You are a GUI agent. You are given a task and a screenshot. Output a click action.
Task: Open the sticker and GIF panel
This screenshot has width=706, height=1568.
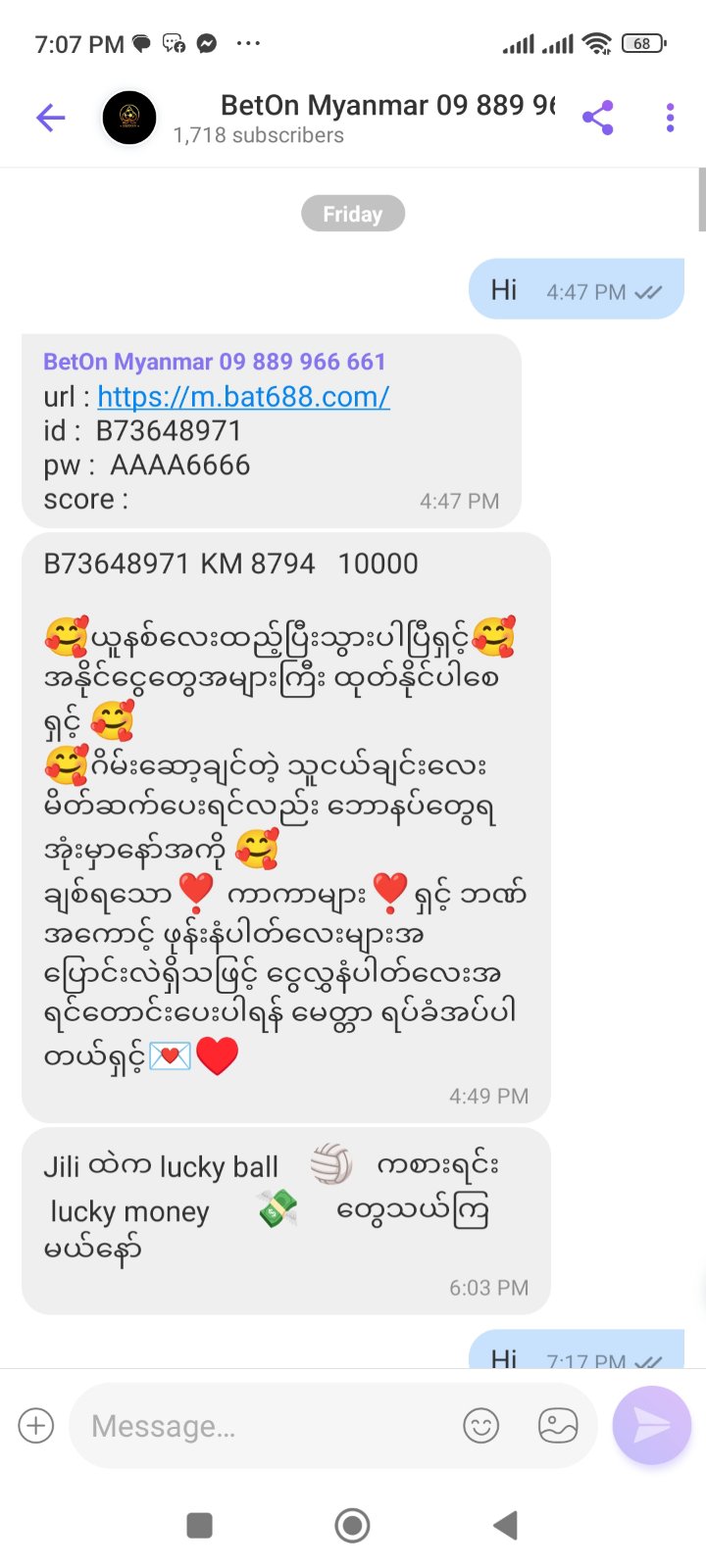558,1425
